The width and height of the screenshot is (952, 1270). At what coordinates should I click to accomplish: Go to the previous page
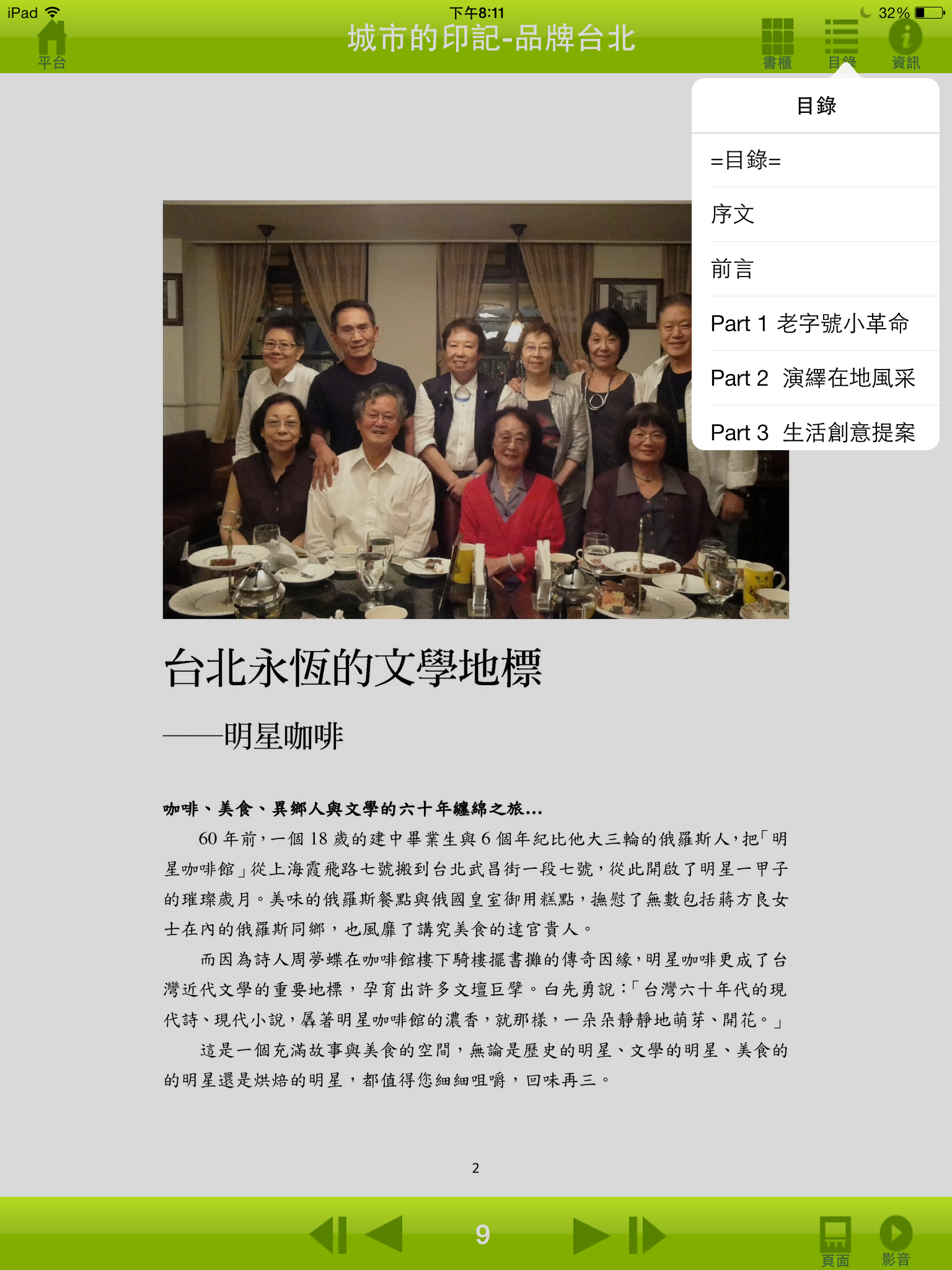coord(385,1235)
